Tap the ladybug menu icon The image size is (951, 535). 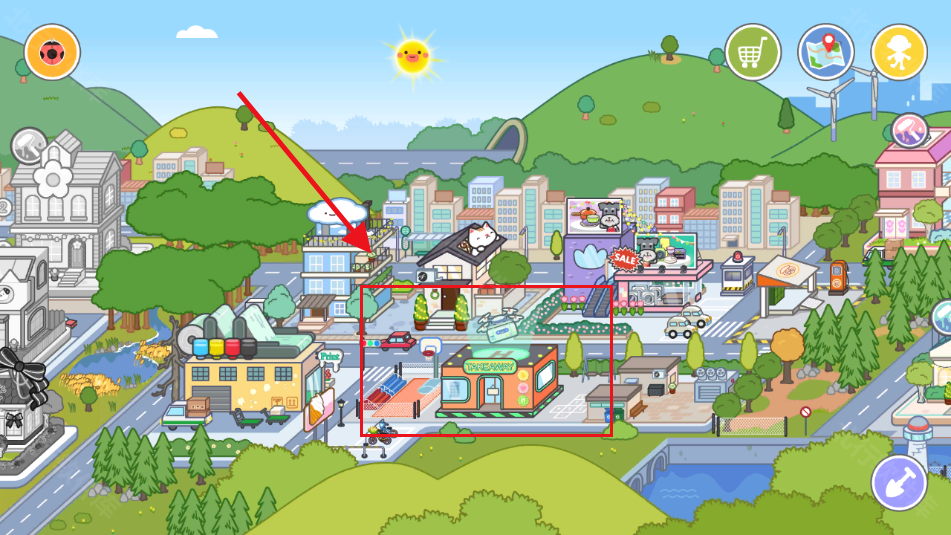[x=52, y=52]
